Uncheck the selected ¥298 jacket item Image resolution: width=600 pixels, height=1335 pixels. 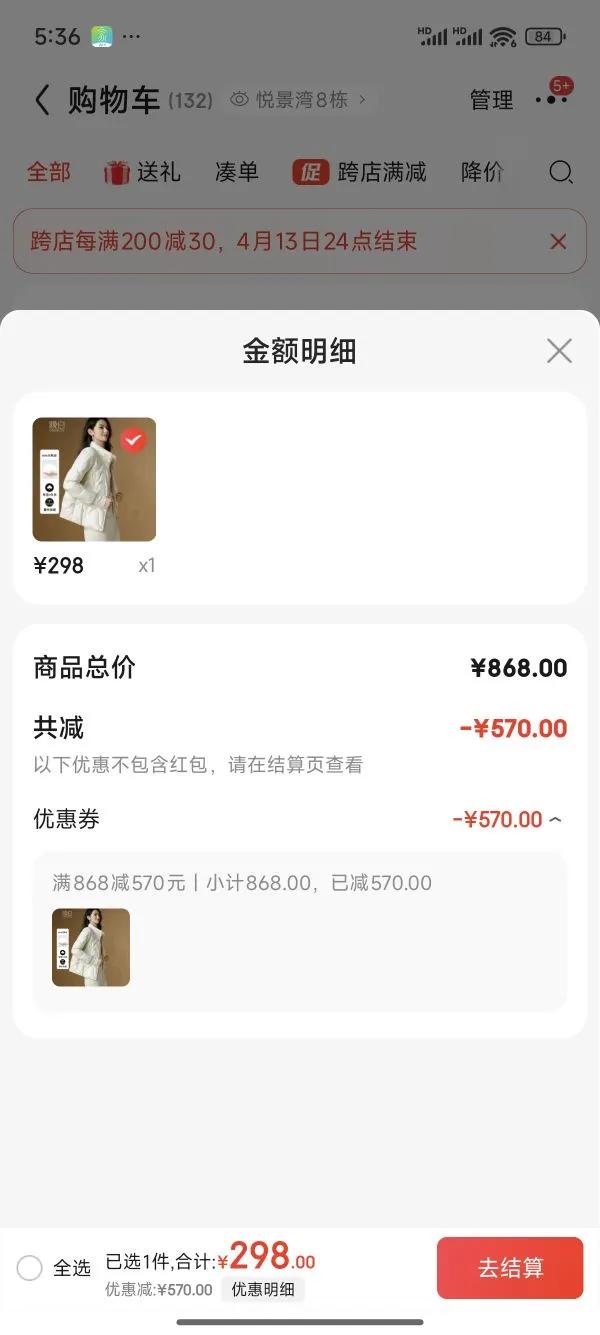coord(133,440)
